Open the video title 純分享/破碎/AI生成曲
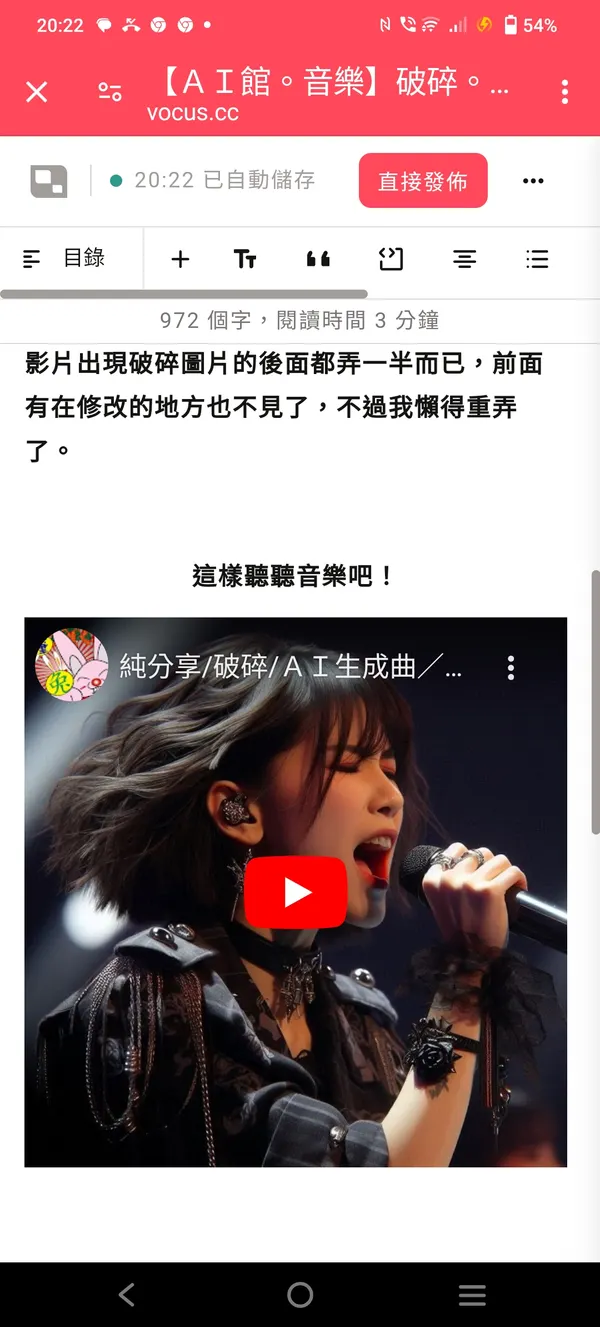The image size is (600, 1327). click(x=290, y=667)
